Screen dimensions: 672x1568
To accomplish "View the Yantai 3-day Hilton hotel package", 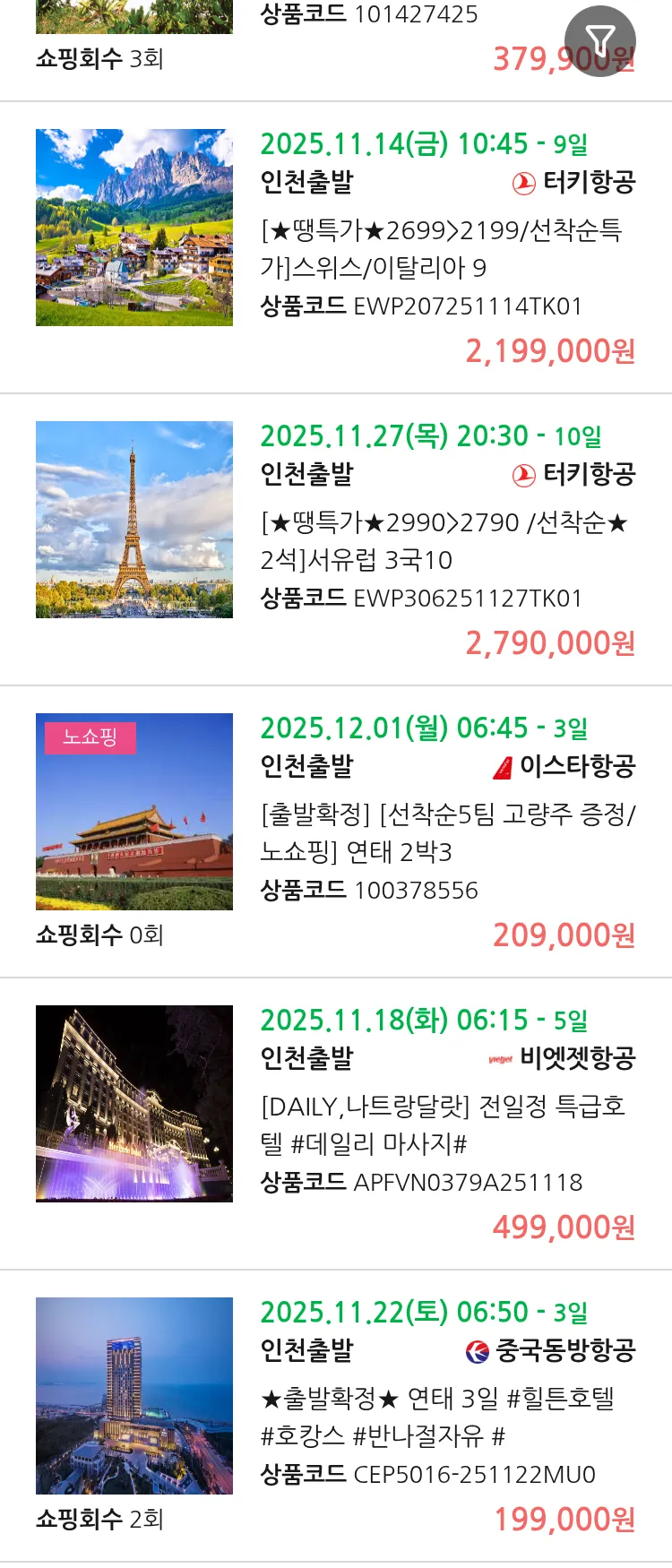I will [x=437, y=1417].
